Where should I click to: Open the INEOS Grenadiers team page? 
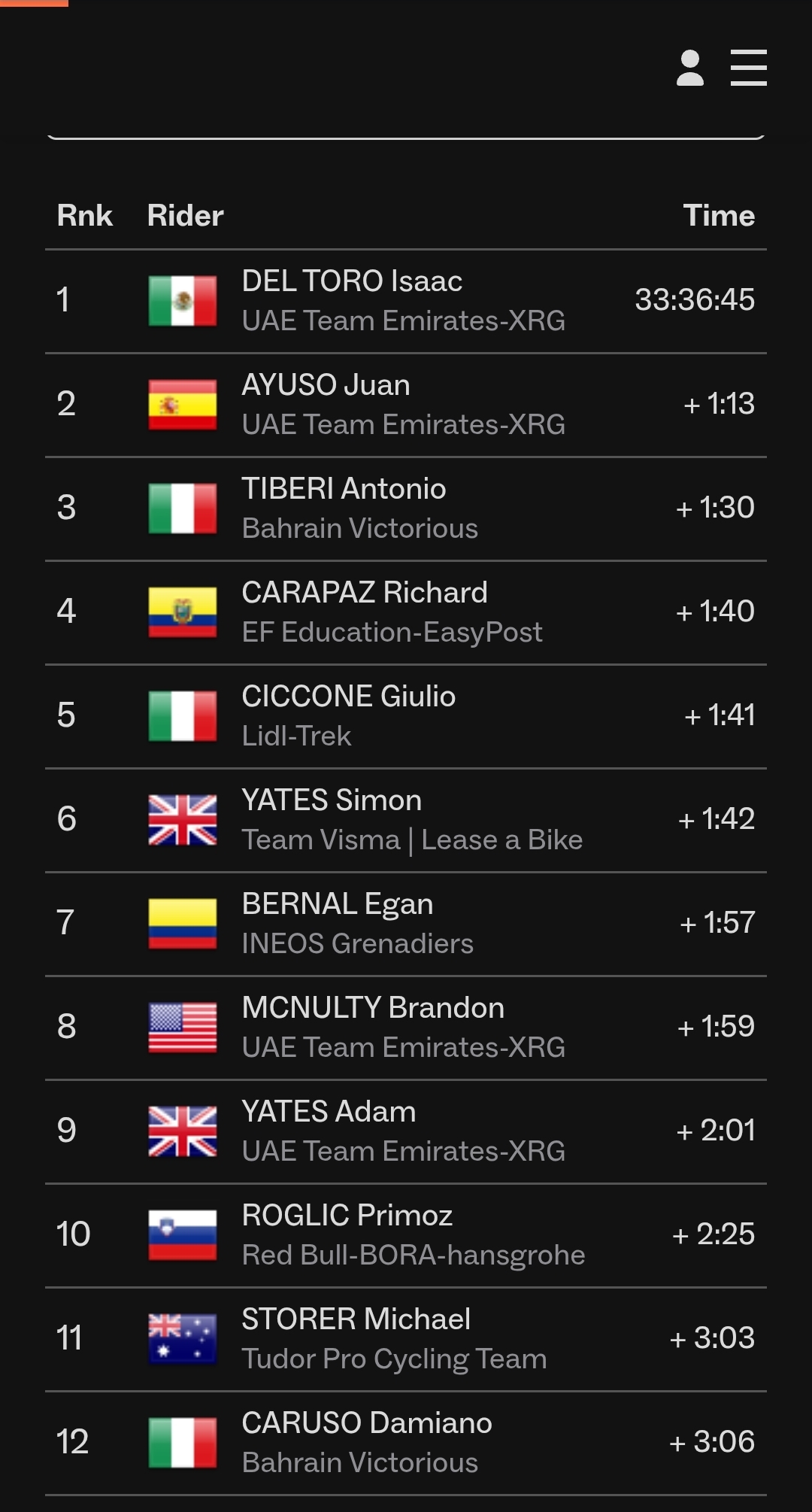[357, 943]
